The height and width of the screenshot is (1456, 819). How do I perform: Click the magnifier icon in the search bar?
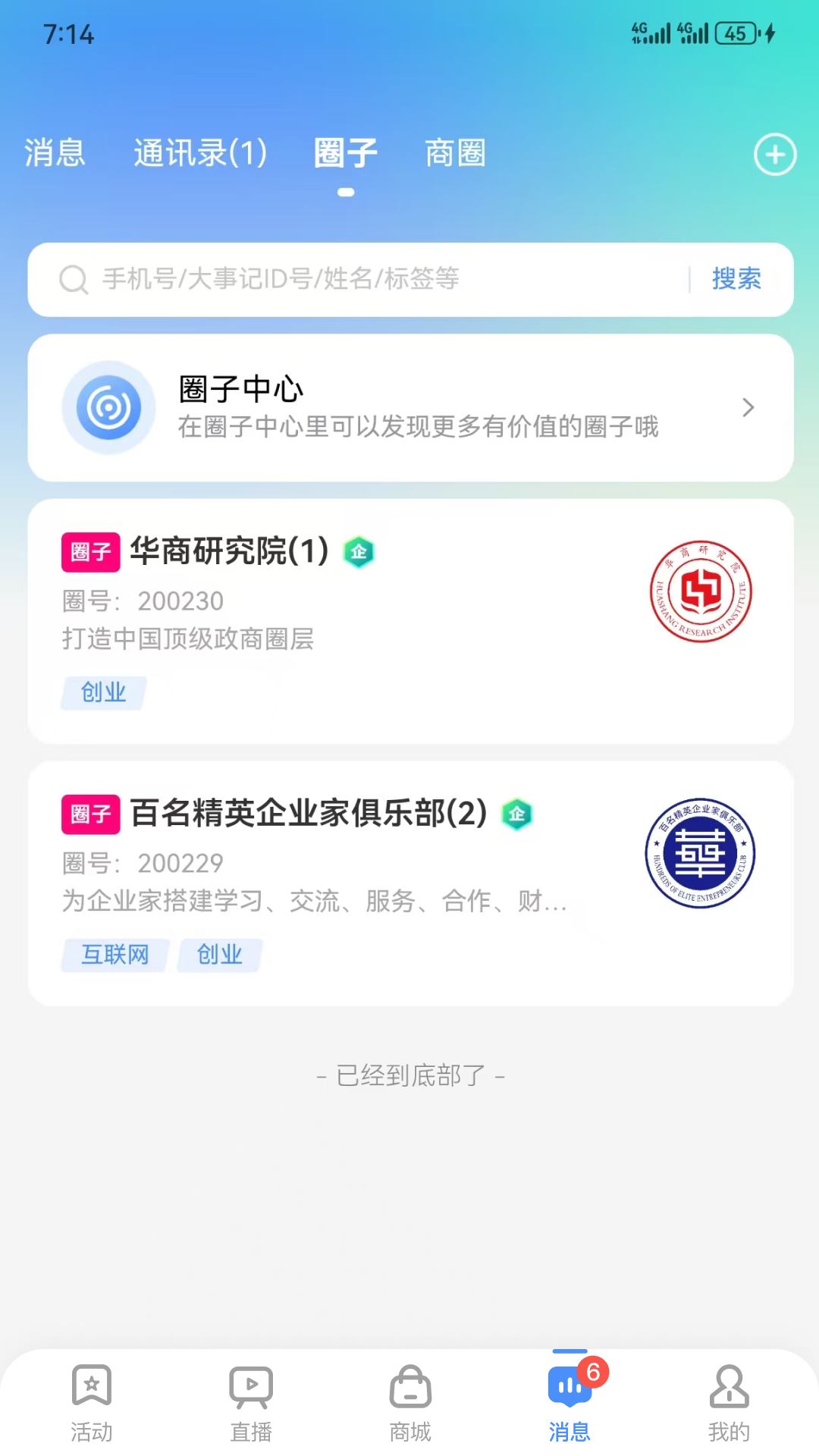(x=74, y=280)
